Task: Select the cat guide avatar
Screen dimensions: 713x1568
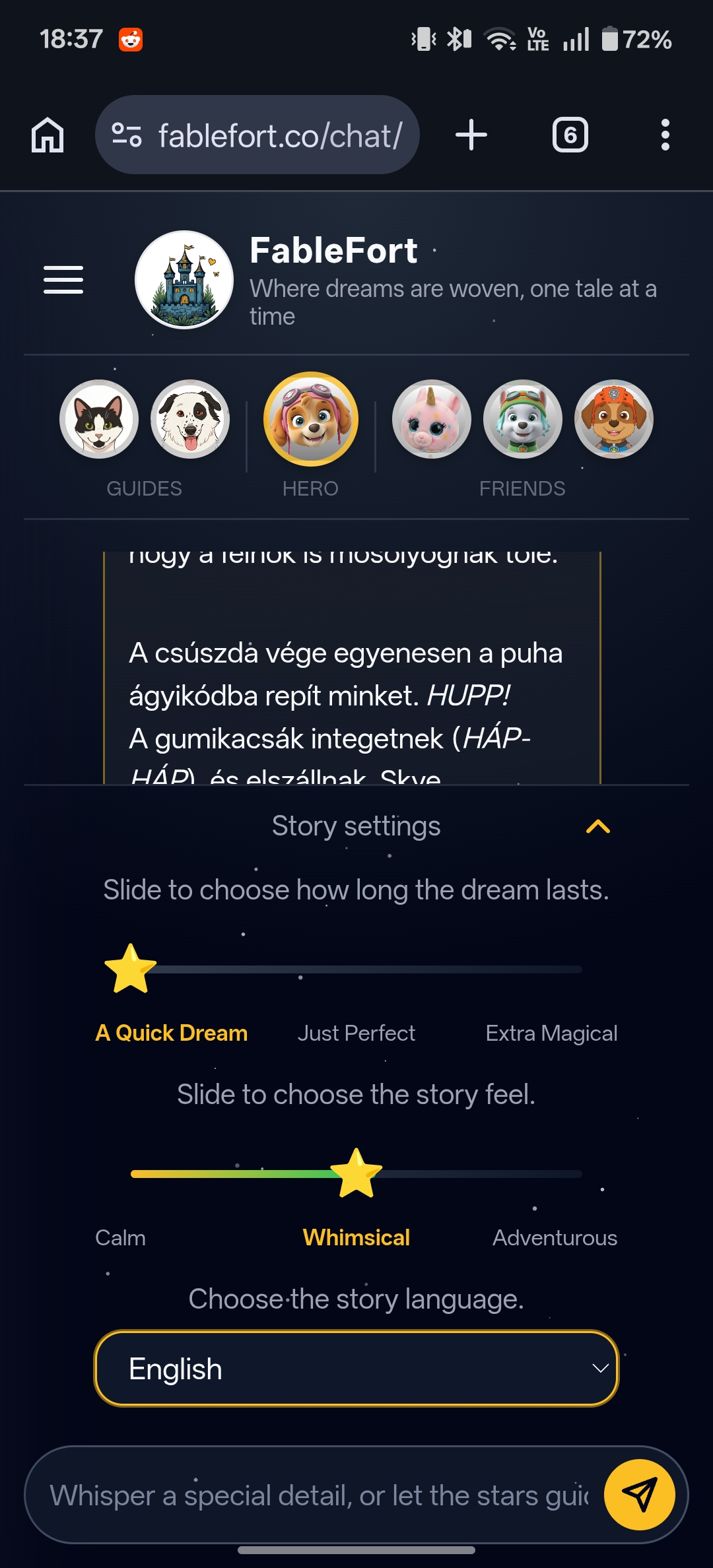Action: pos(99,419)
